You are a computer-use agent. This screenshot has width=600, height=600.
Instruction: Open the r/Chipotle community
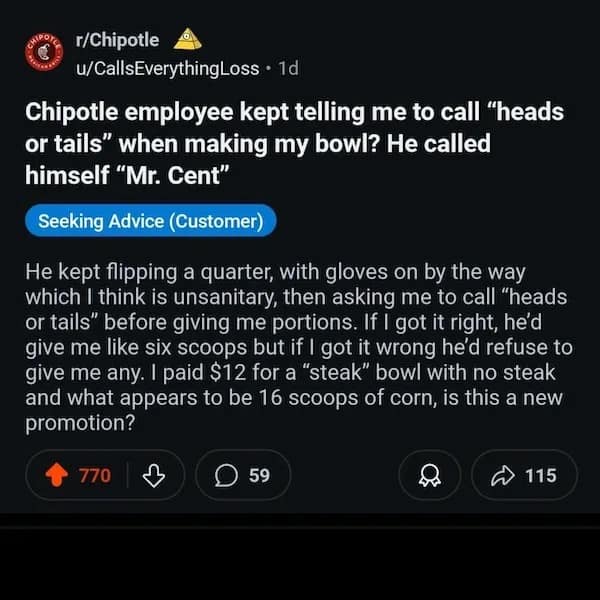[118, 40]
